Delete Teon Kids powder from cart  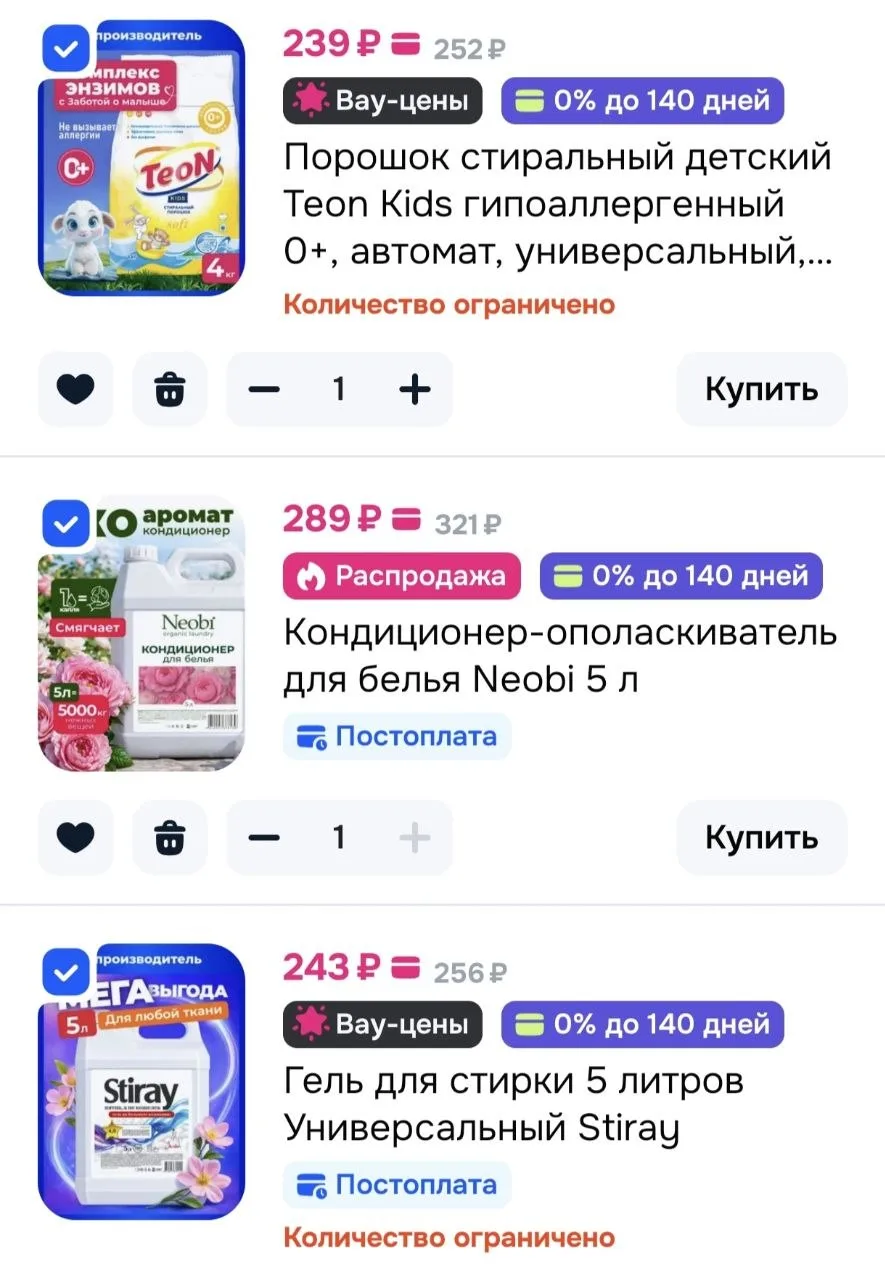pyautogui.click(x=170, y=389)
